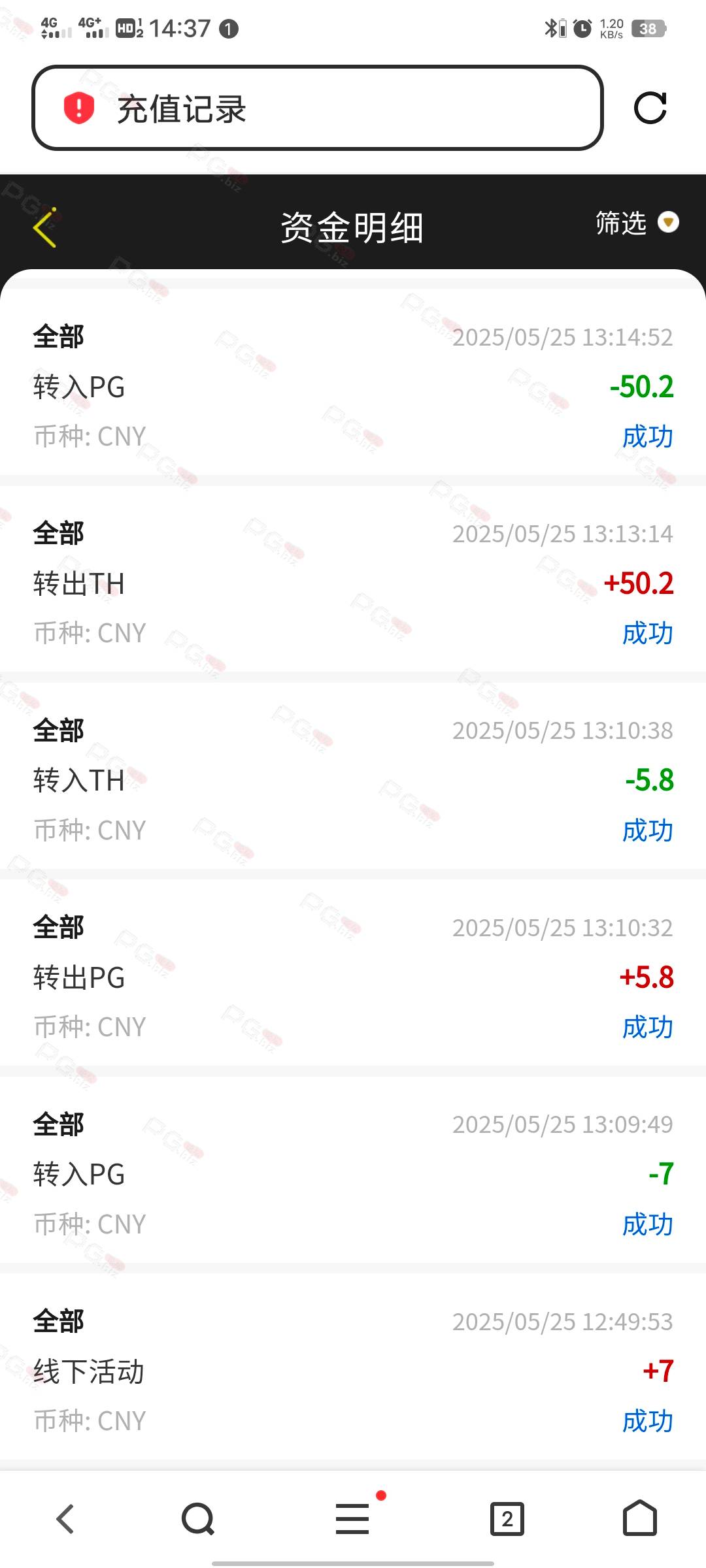Go to the browser home page

tap(640, 1517)
